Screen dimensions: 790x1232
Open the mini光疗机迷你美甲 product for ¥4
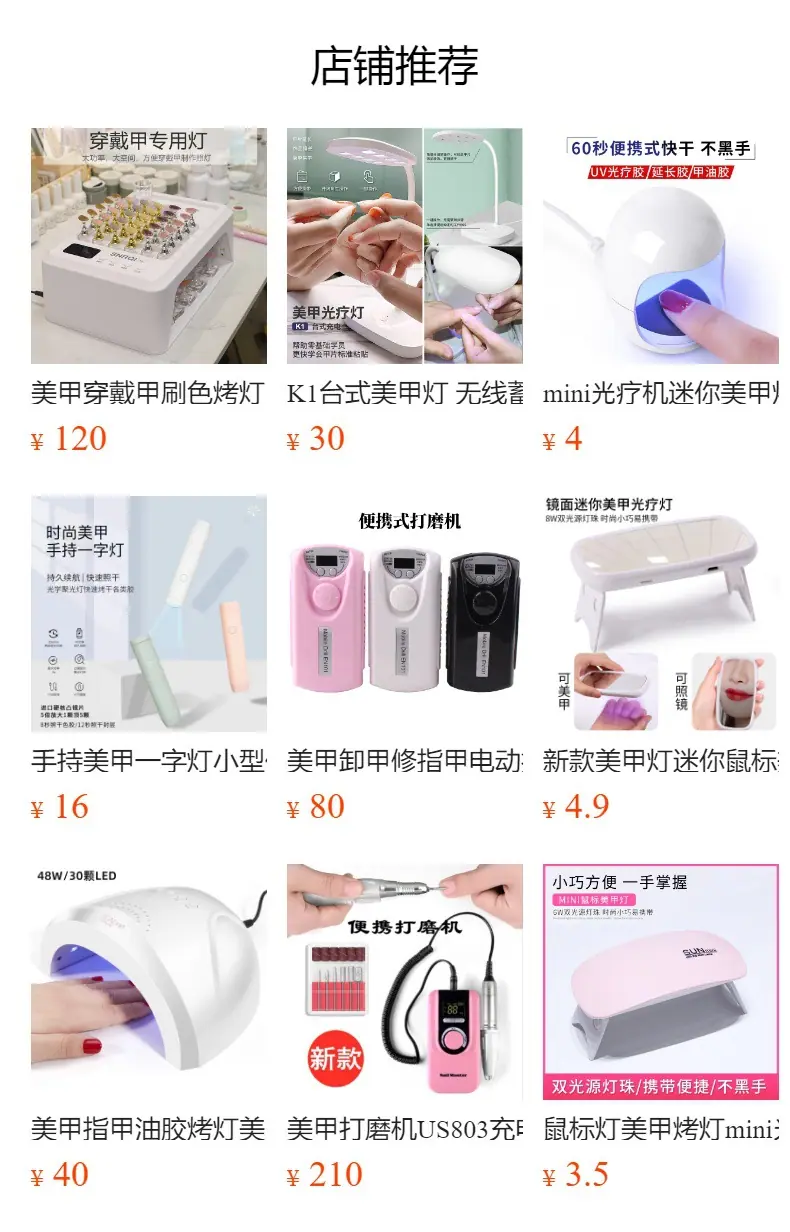661,291
